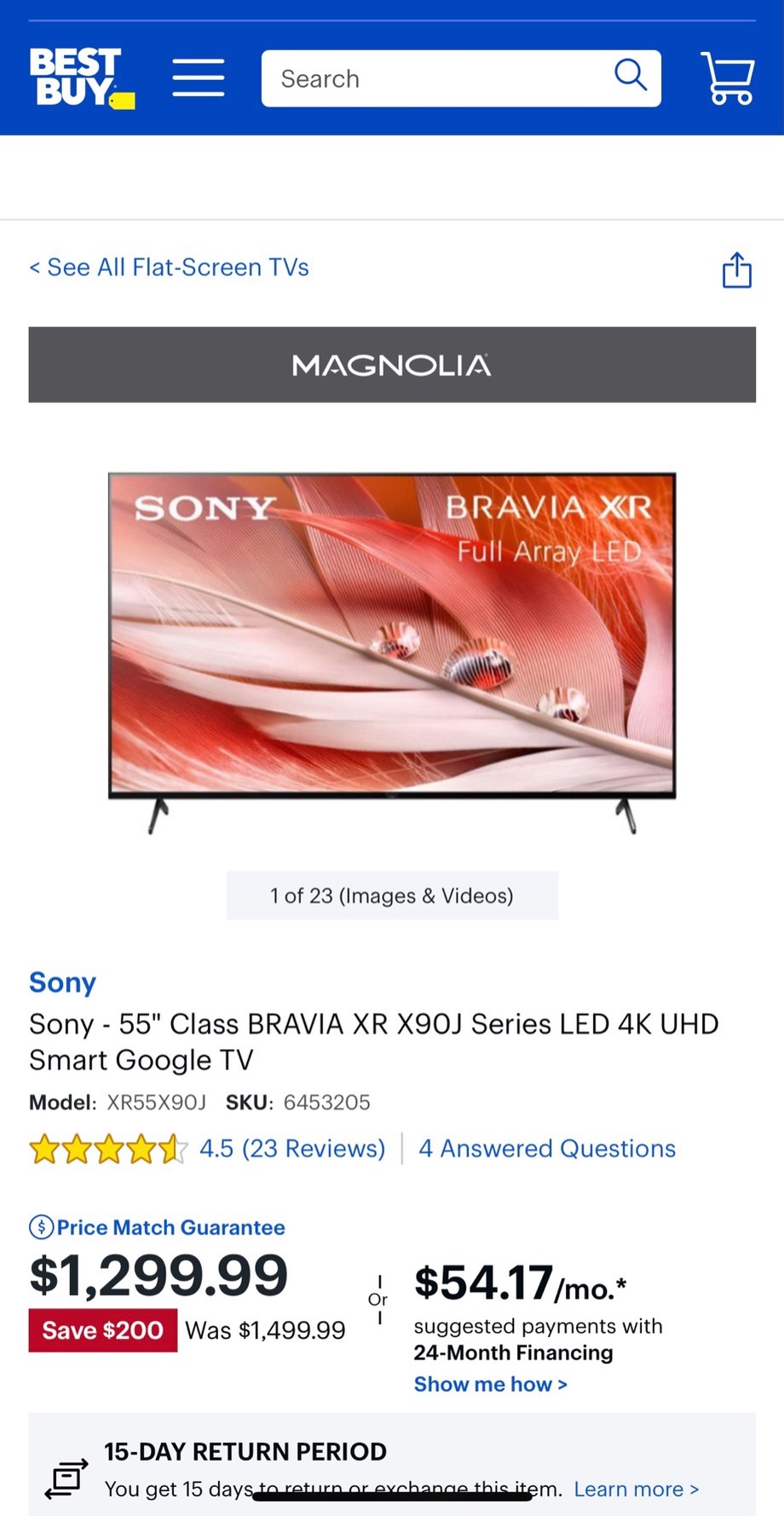Read the 4.5 (23 Reviews) rating

pos(292,1149)
